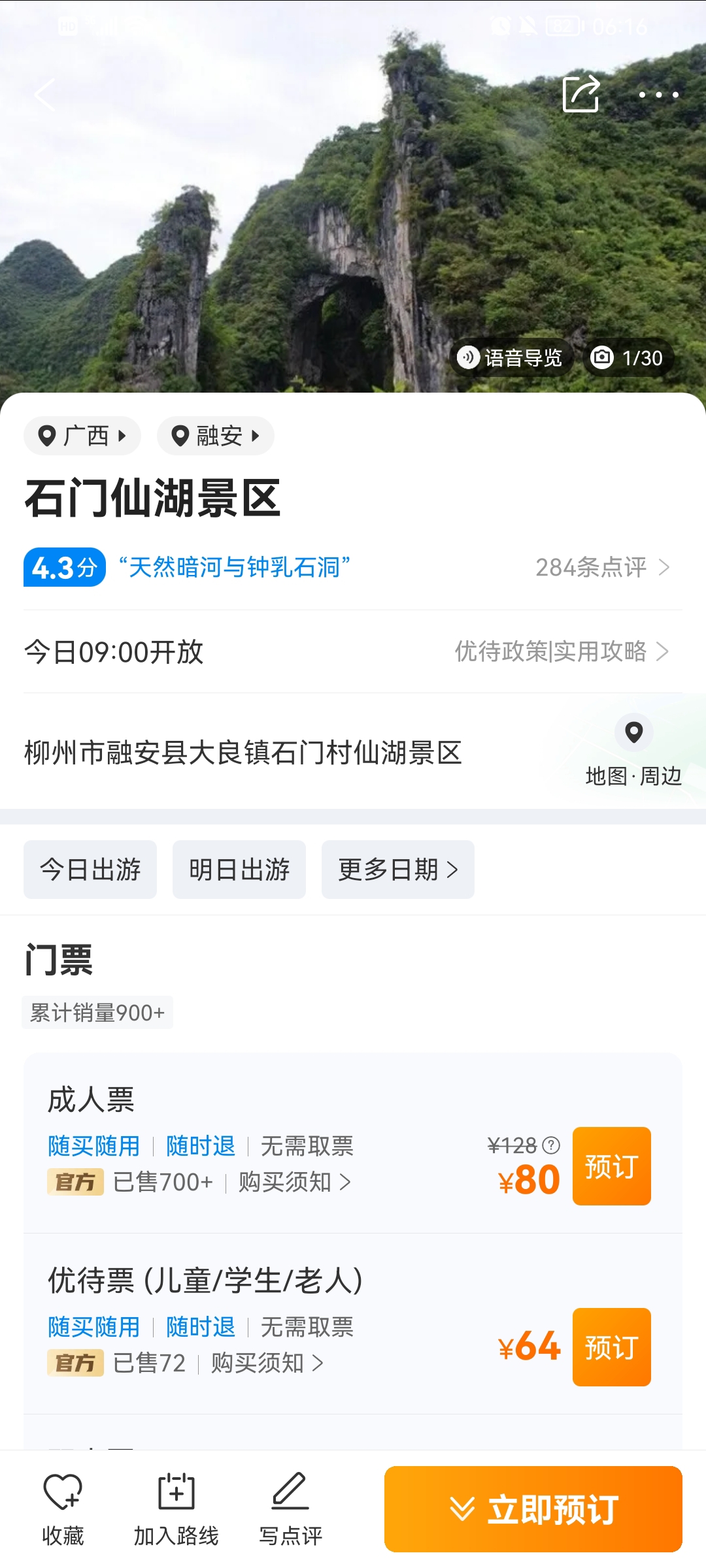Go back using the top-left arrow
This screenshot has width=706, height=1568.
pos(44,95)
